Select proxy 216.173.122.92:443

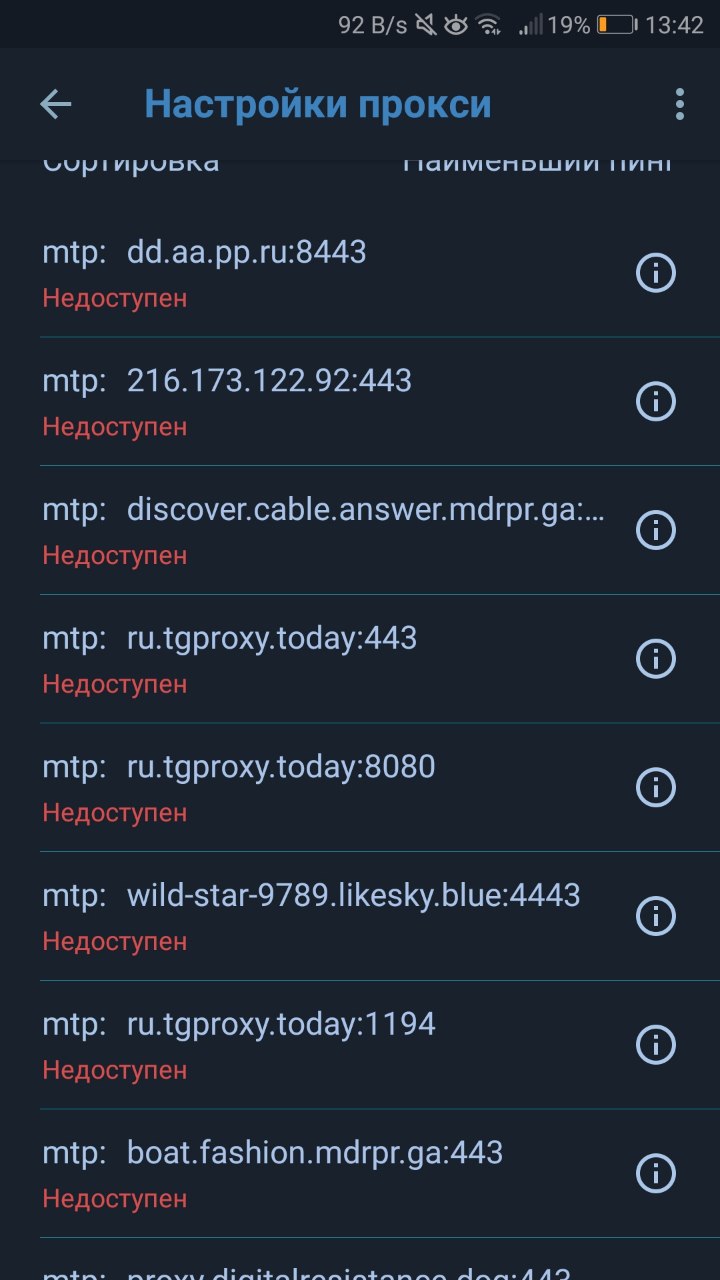pyautogui.click(x=318, y=401)
